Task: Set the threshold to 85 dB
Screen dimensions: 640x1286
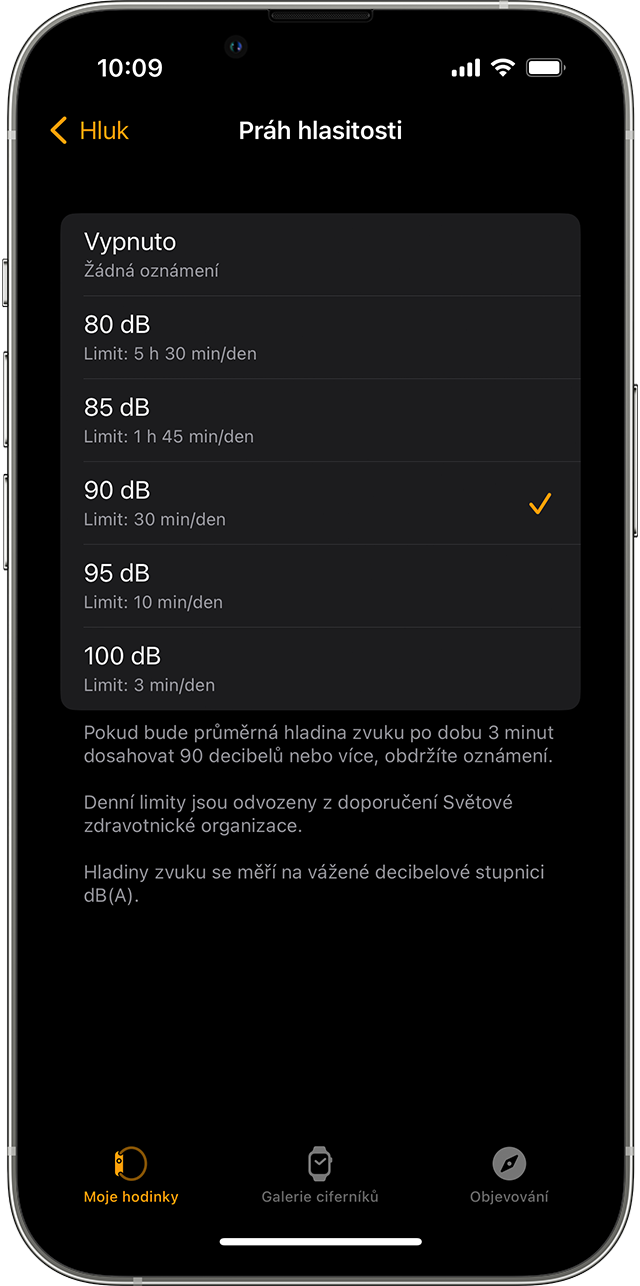Action: point(320,420)
